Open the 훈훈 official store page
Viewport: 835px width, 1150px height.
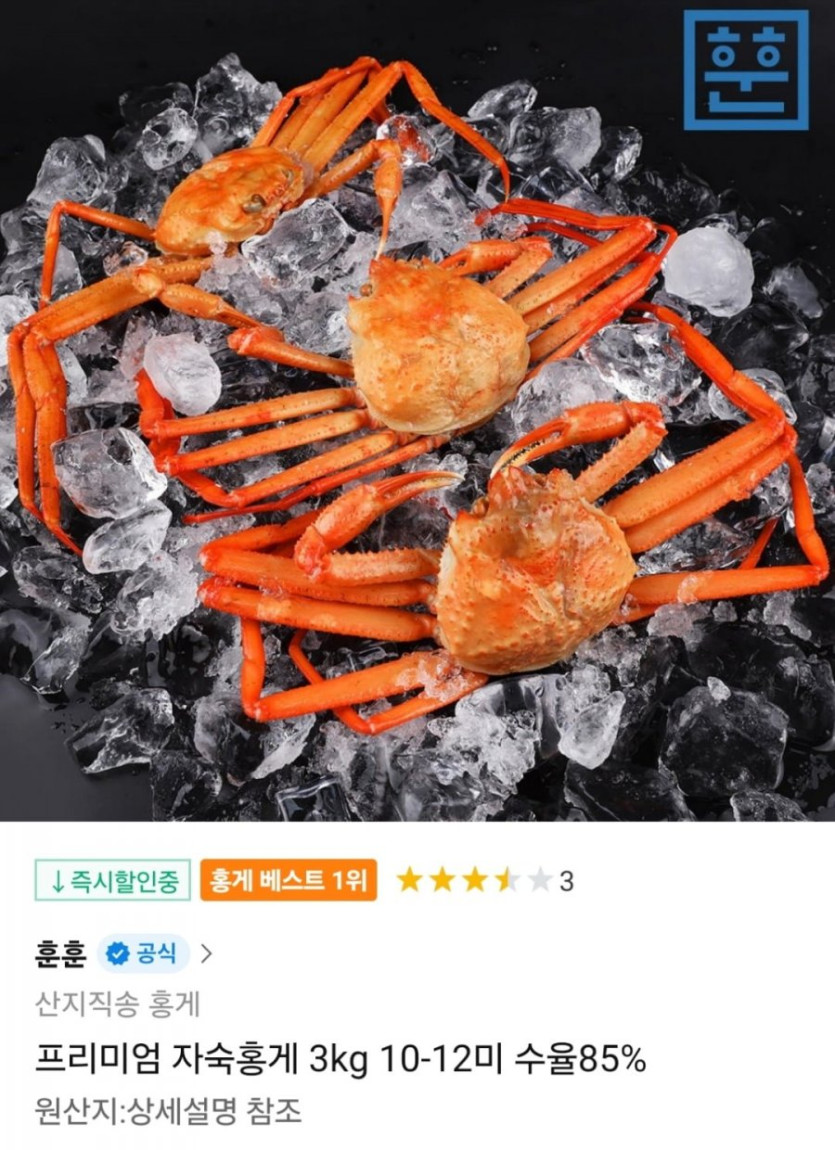(x=123, y=953)
